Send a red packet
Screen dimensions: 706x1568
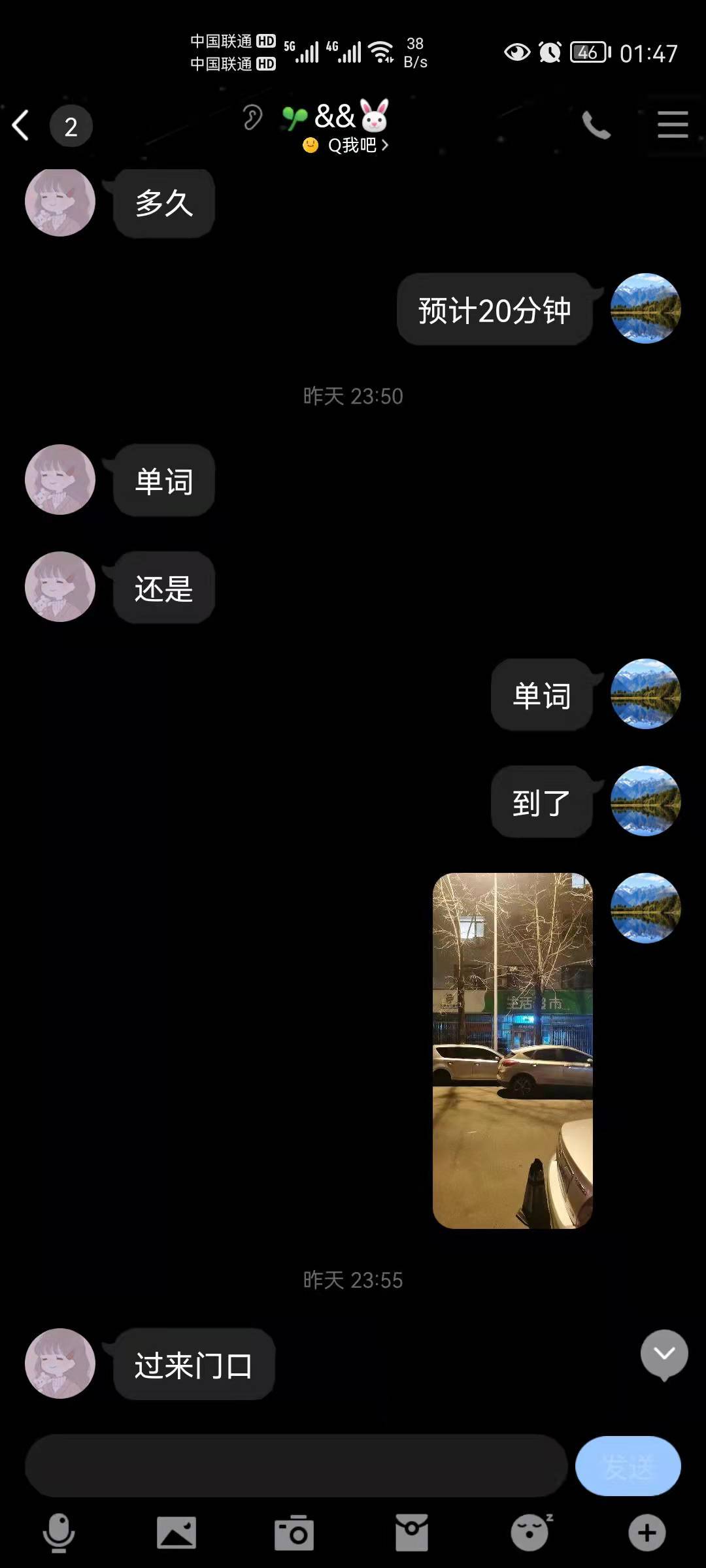point(412,1532)
